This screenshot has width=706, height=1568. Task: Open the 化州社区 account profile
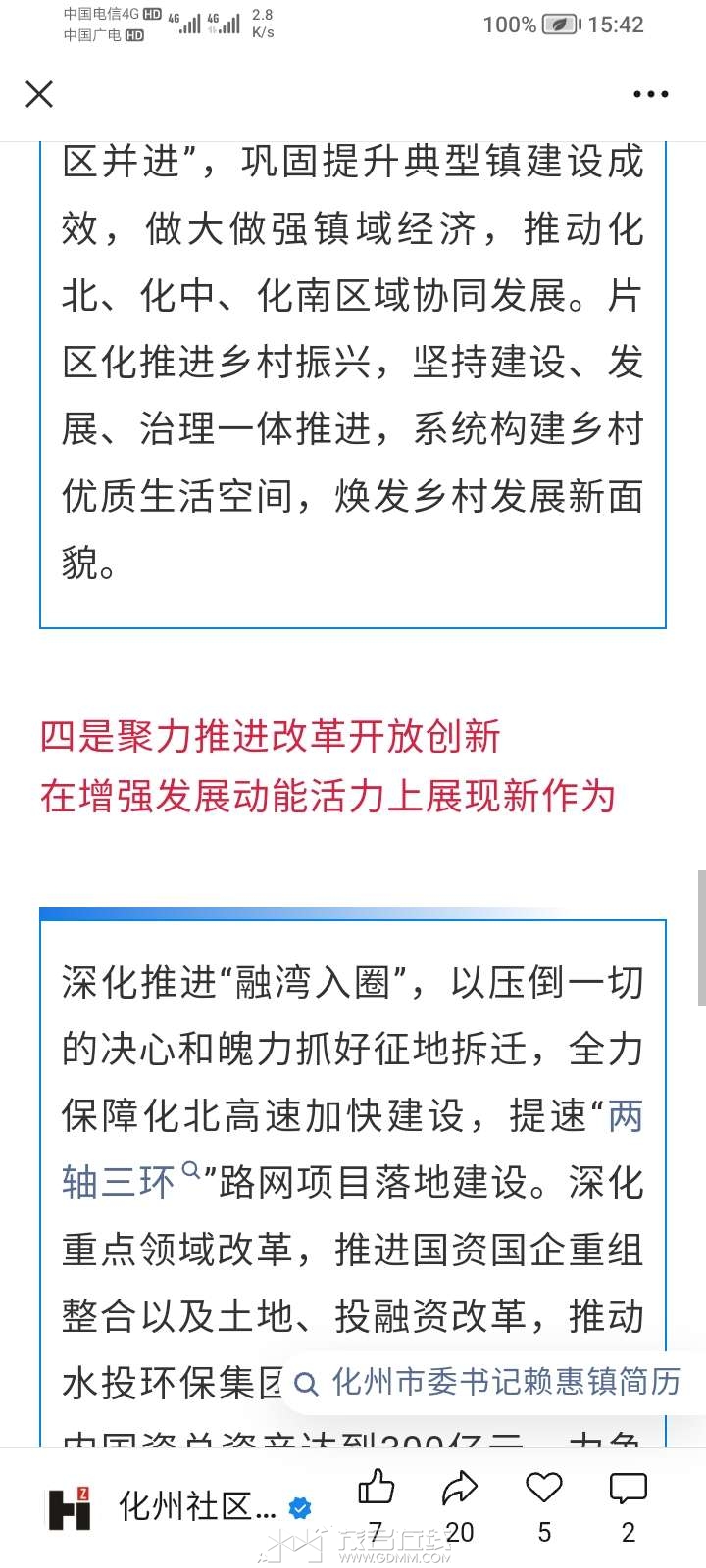point(196,1507)
